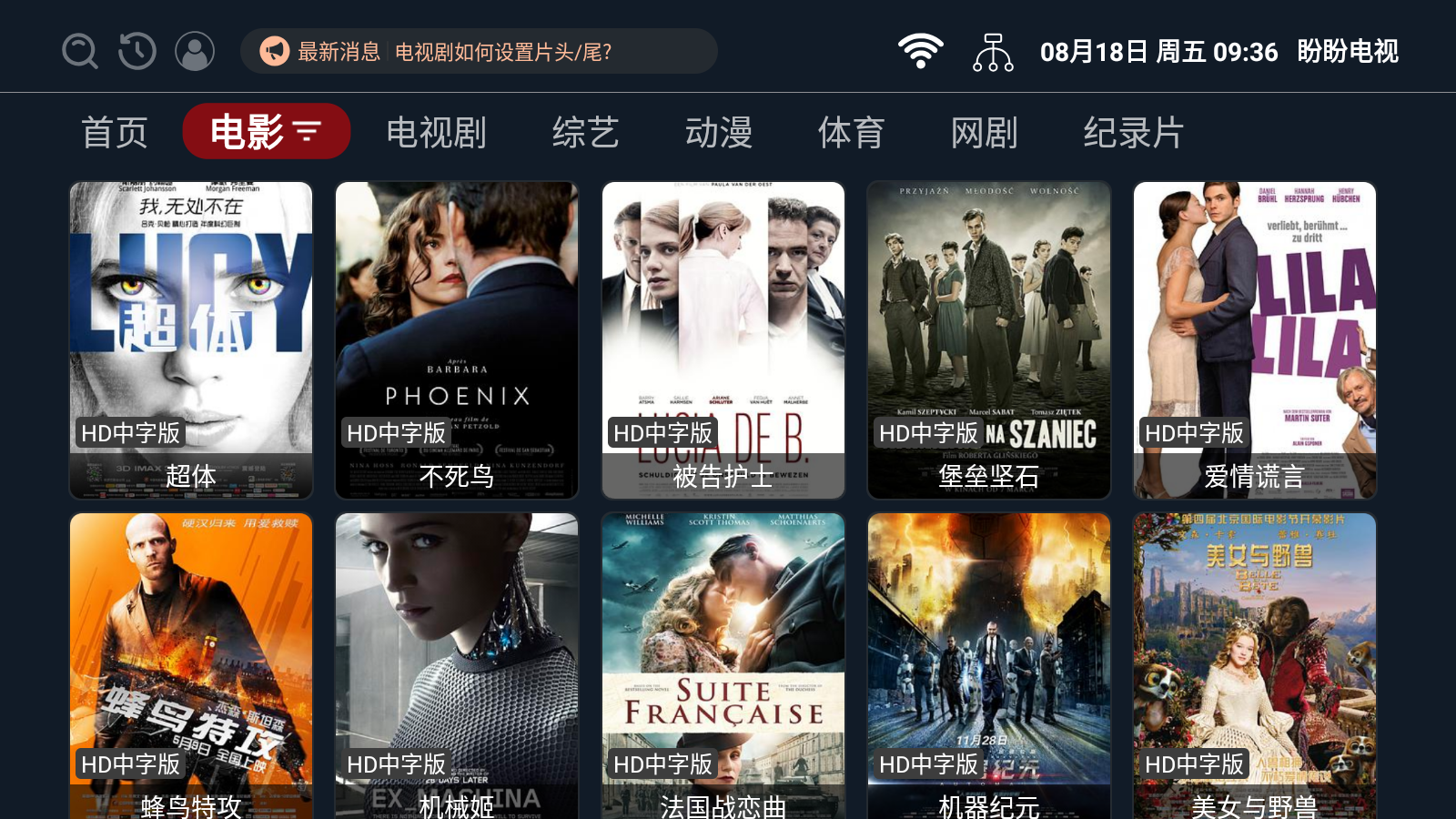
Task: Switch to the 动漫 tab
Action: pos(719,133)
